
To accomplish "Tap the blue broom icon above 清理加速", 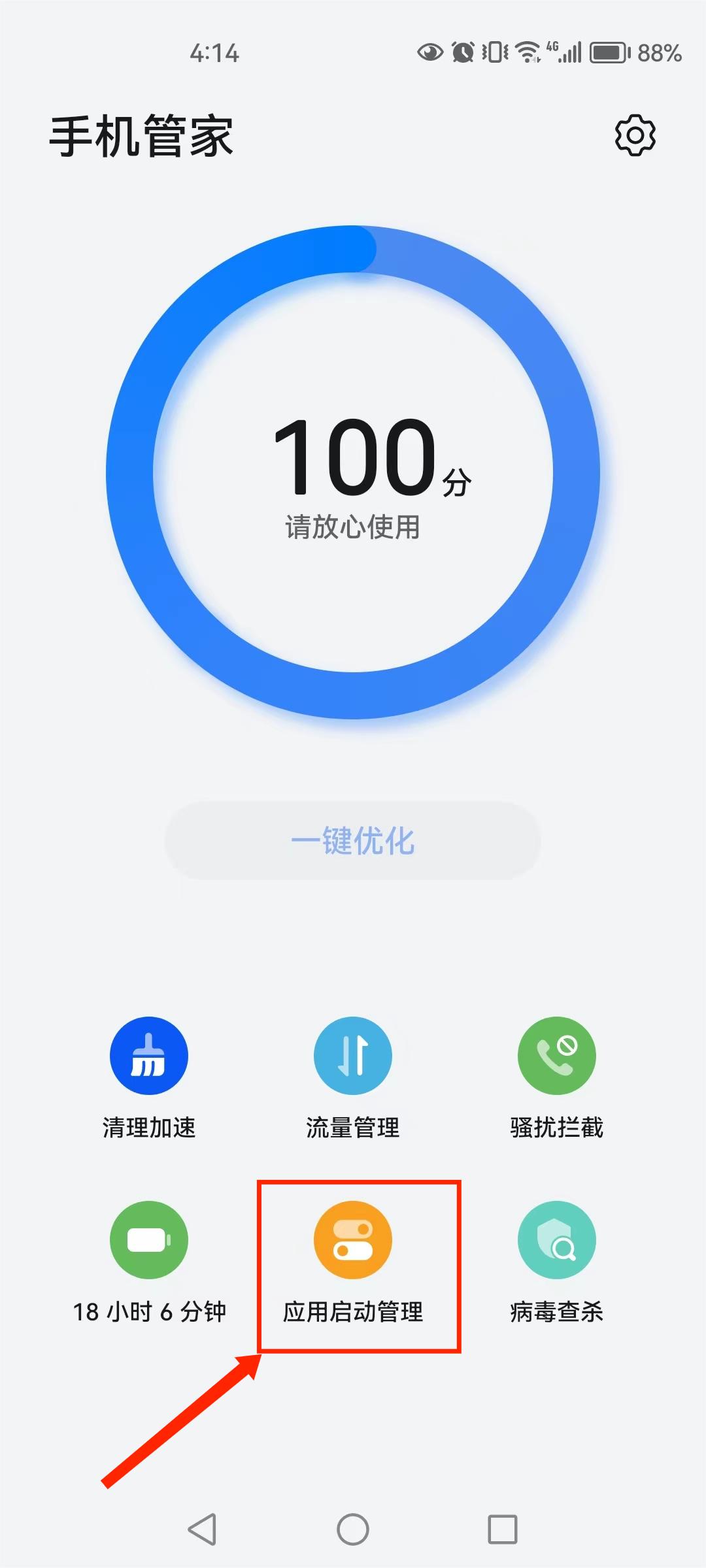I will (150, 1055).
